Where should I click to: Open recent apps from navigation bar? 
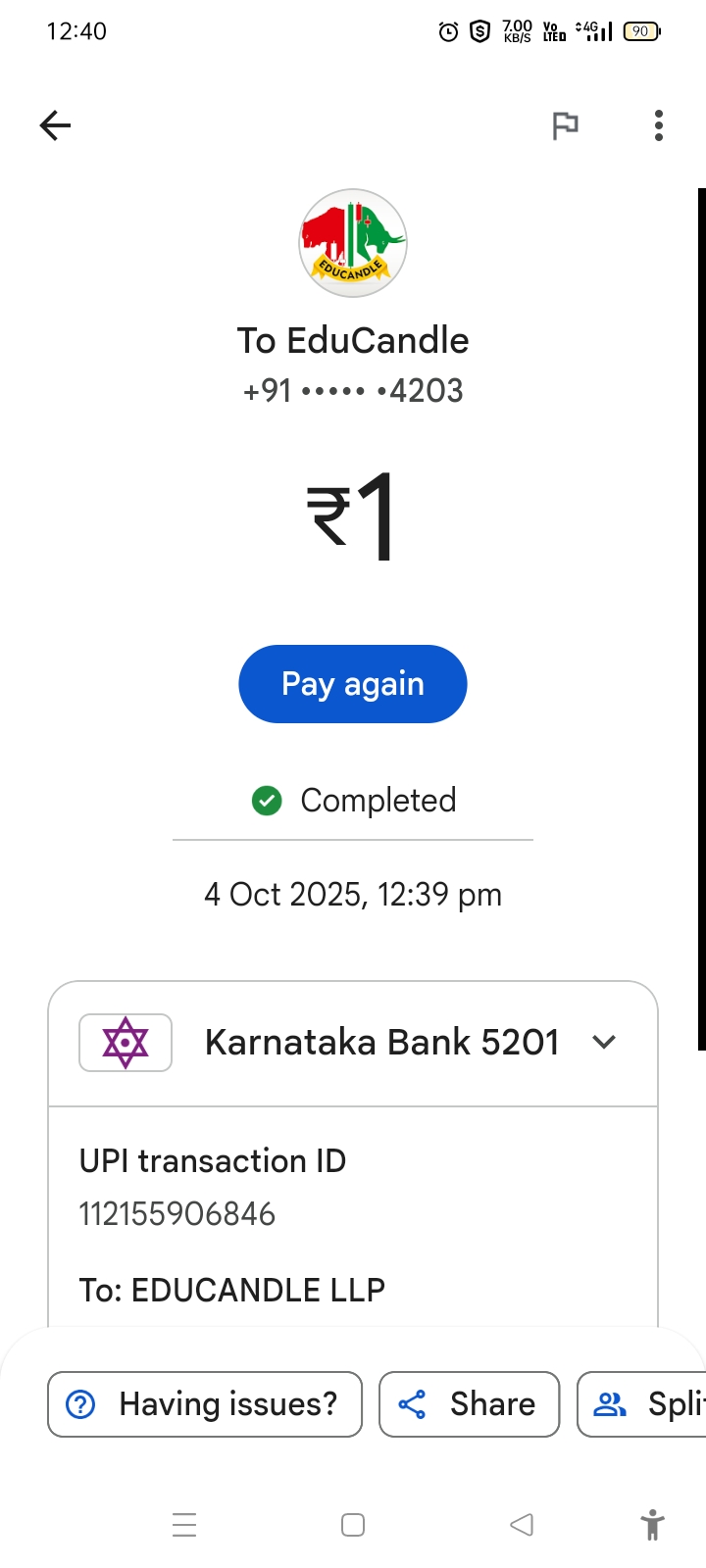click(184, 1525)
